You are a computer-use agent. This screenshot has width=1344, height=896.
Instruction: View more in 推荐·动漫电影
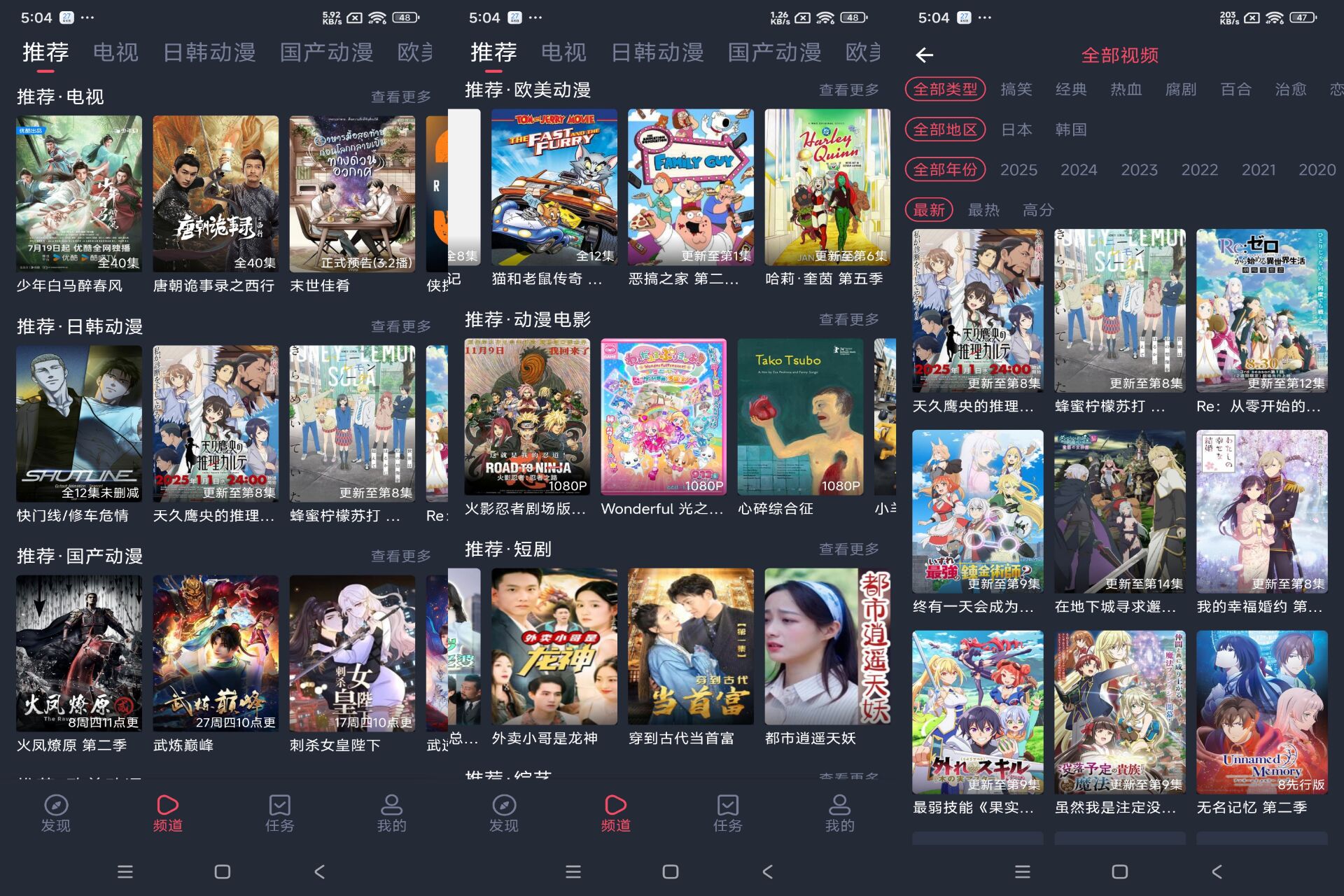tap(848, 320)
